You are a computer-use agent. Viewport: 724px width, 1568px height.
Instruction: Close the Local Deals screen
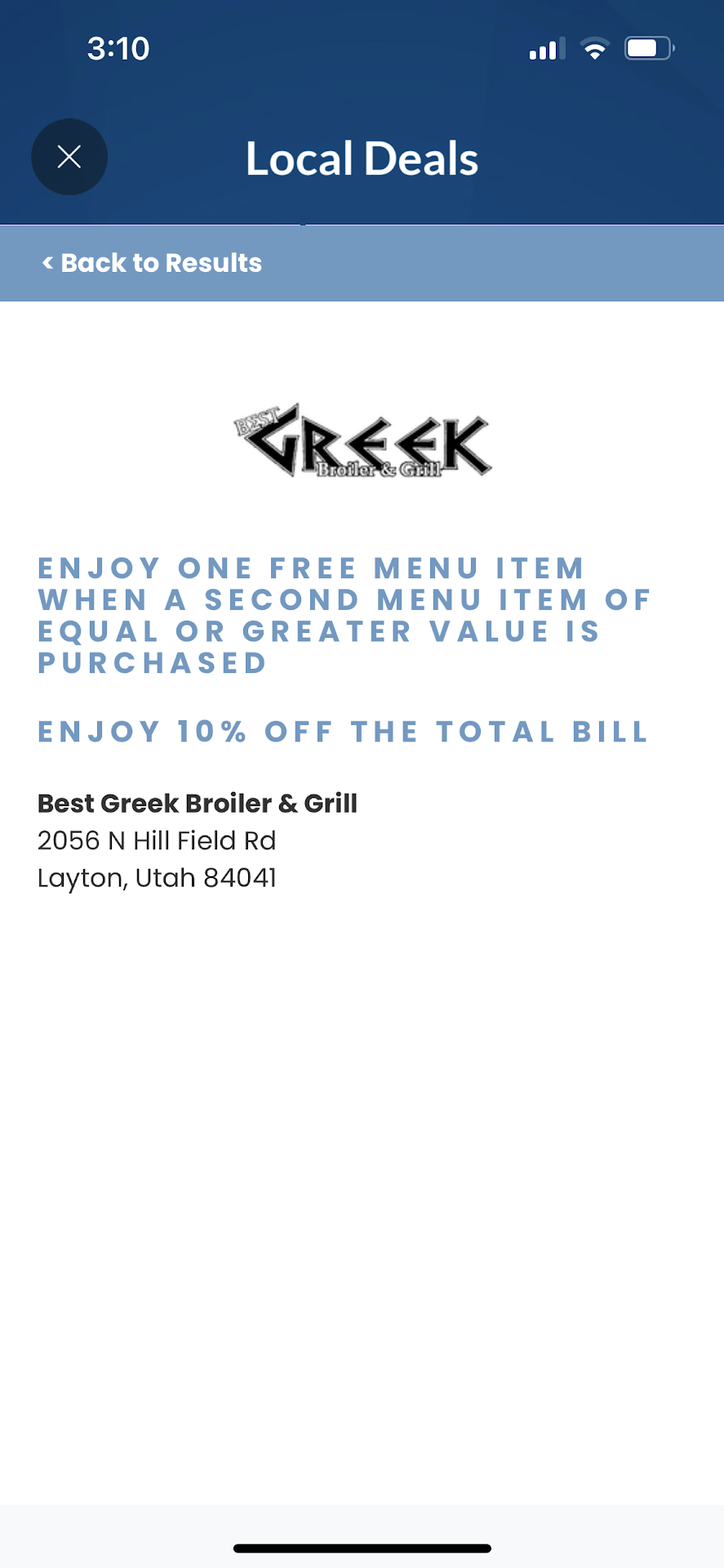(x=69, y=157)
